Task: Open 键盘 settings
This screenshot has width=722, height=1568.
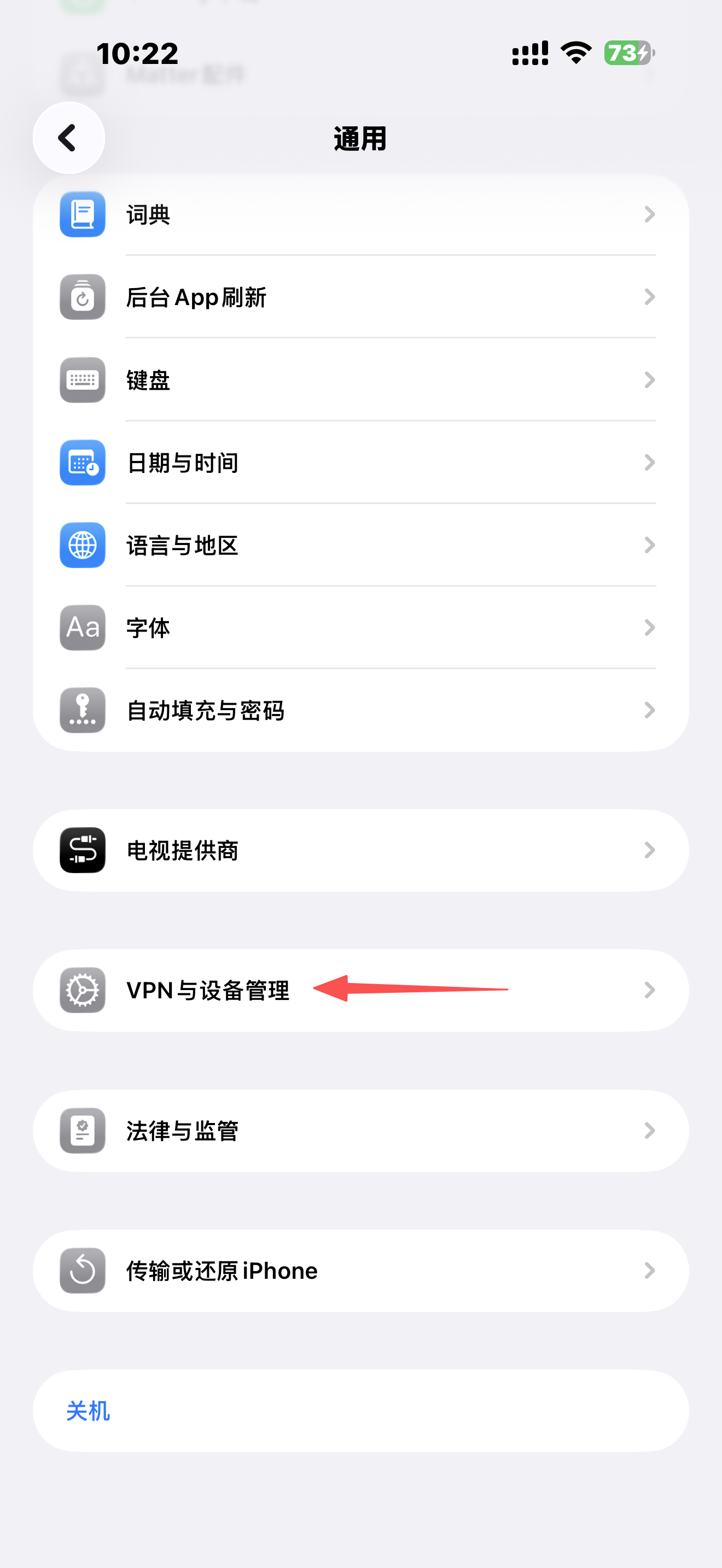Action: coord(360,381)
